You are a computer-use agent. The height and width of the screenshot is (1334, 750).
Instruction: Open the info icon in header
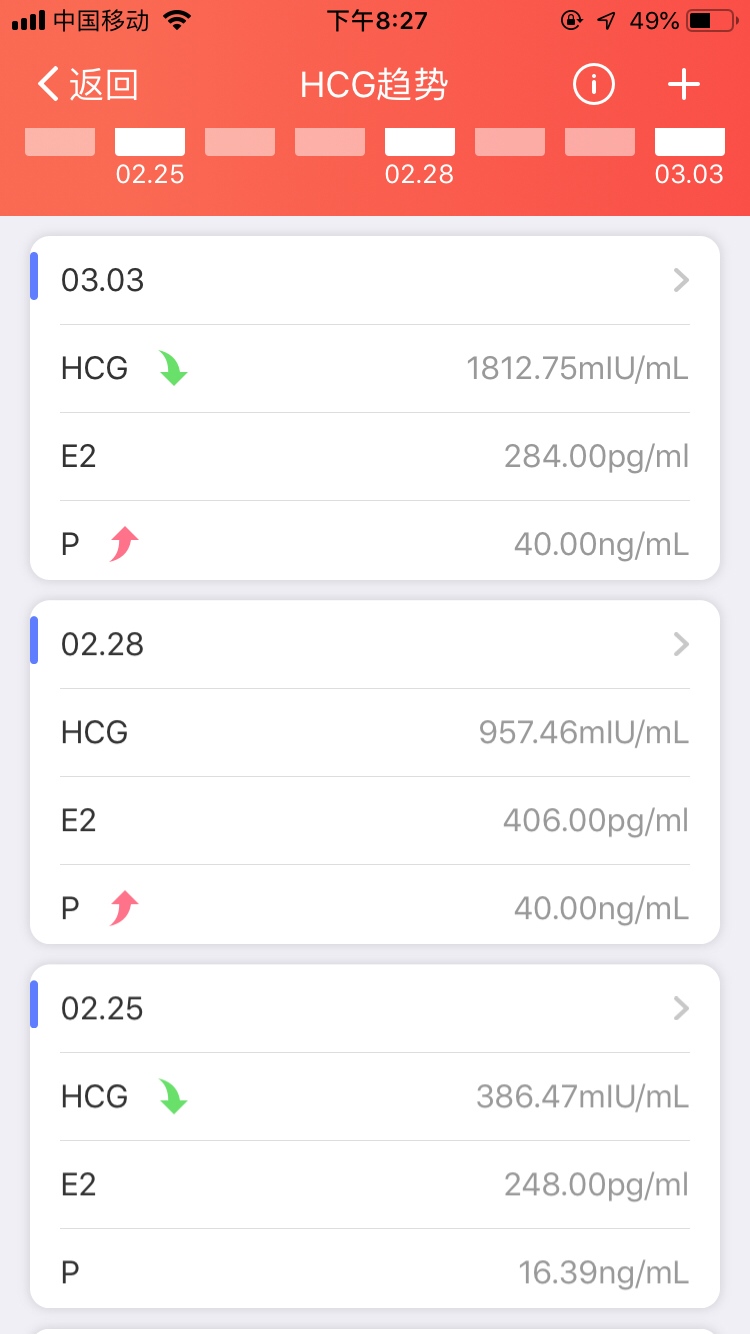click(x=593, y=85)
